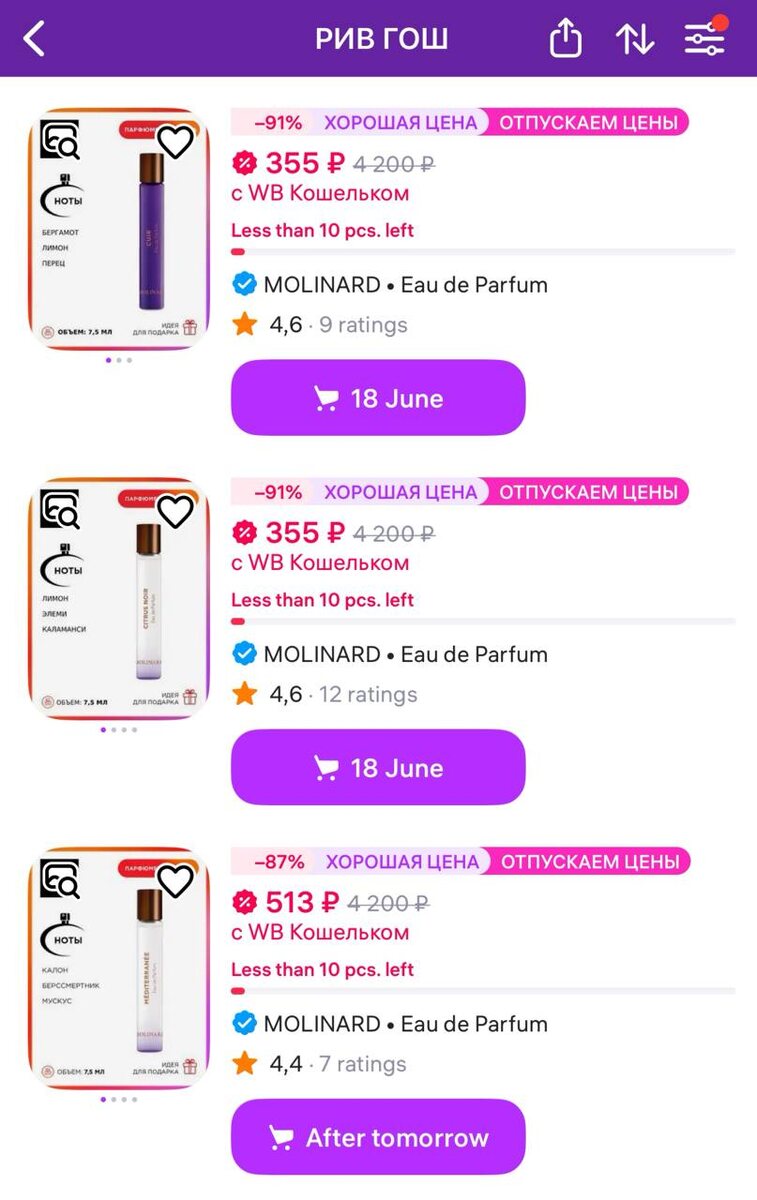Viewport: 757px width, 1200px height.
Task: Add the 513 ₽ perfume to cart
Action: [x=378, y=1137]
